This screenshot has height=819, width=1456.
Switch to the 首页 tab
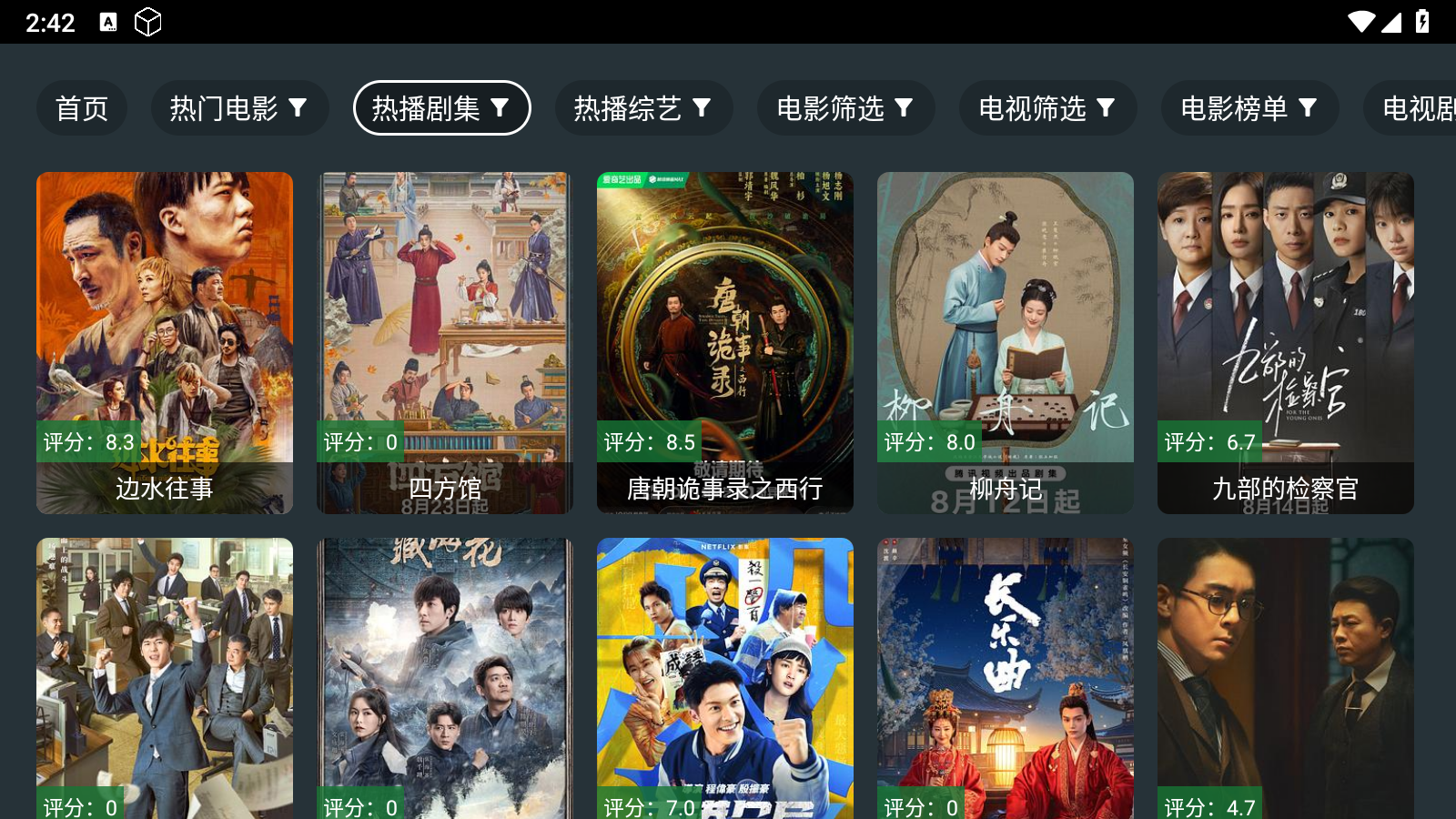82,108
